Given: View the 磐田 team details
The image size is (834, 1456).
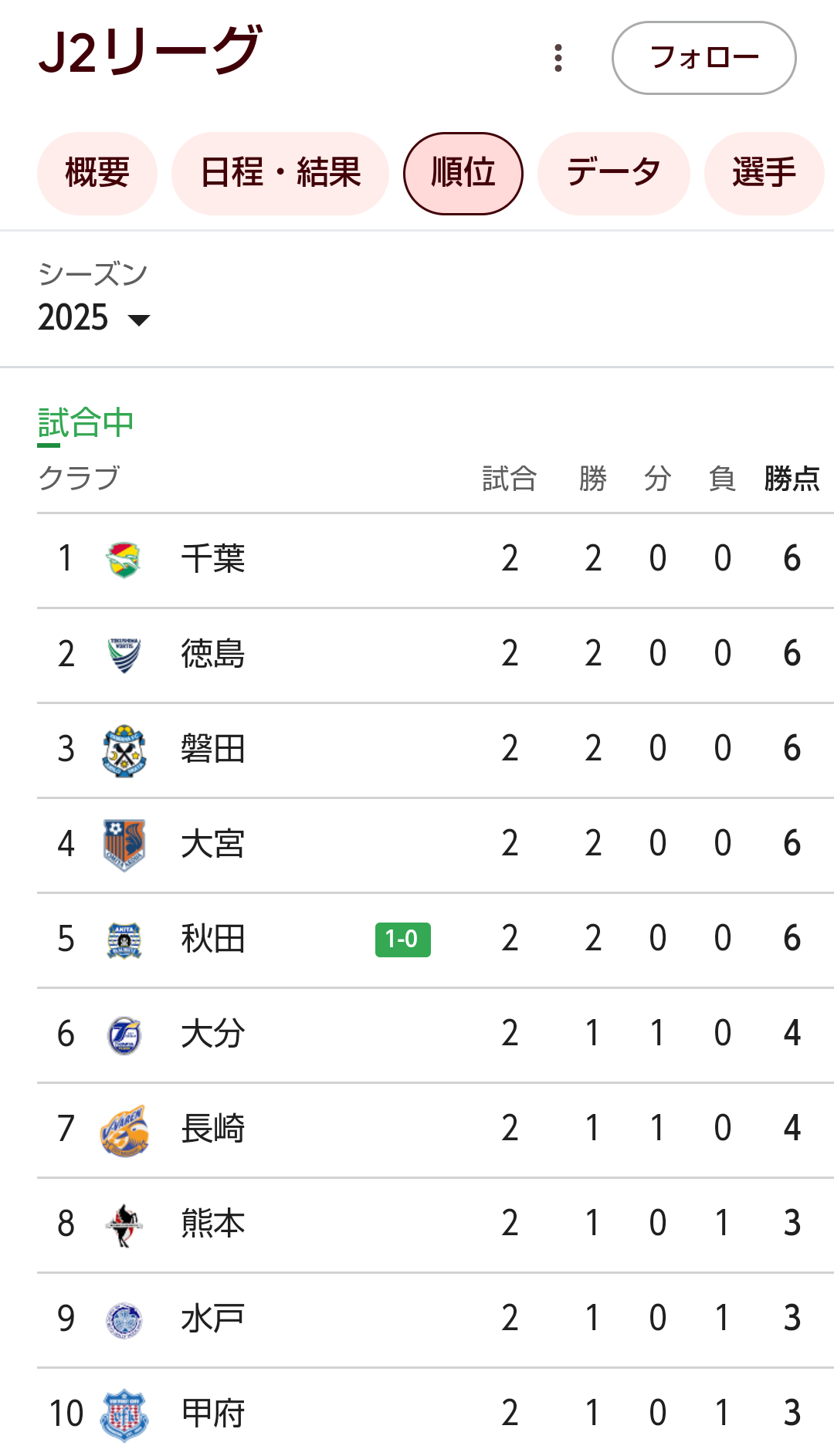Looking at the screenshot, I should (436, 750).
